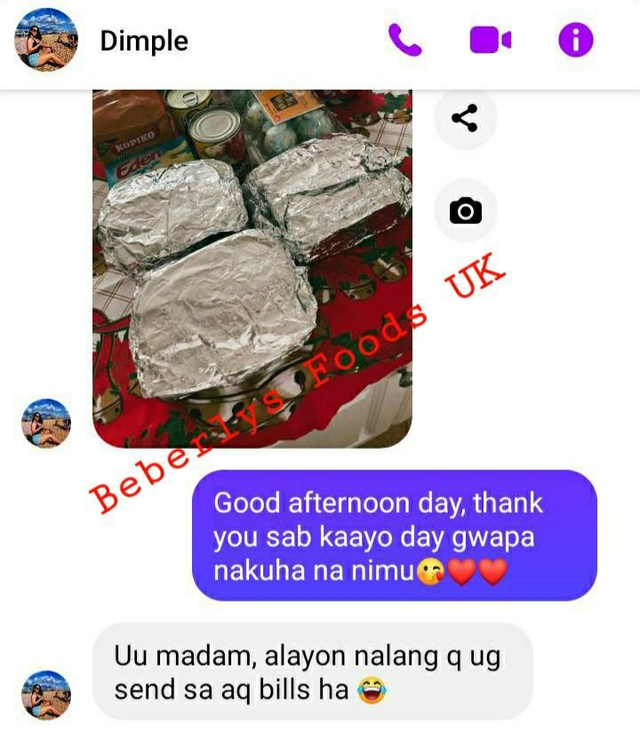
Task: Open conversation info details
Action: pos(575,41)
